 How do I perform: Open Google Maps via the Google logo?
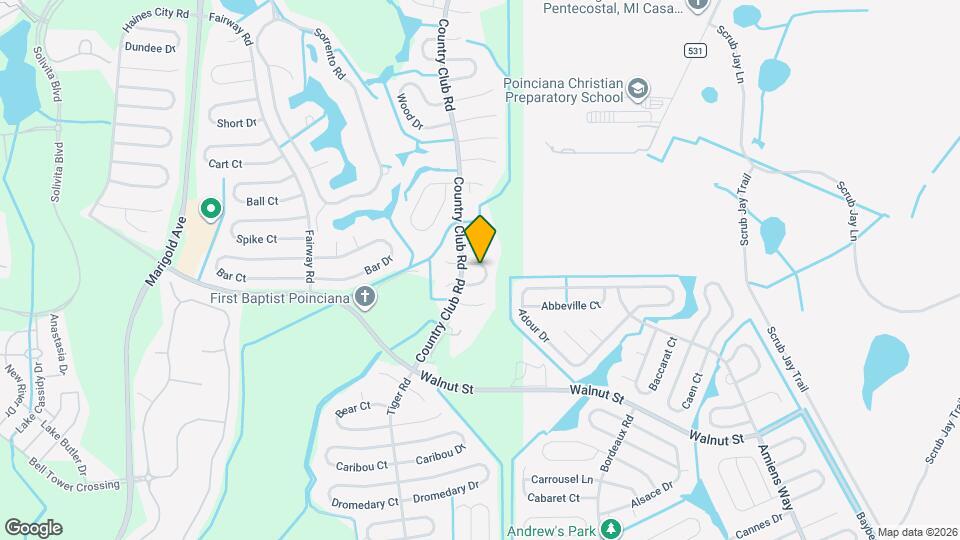(x=33, y=528)
